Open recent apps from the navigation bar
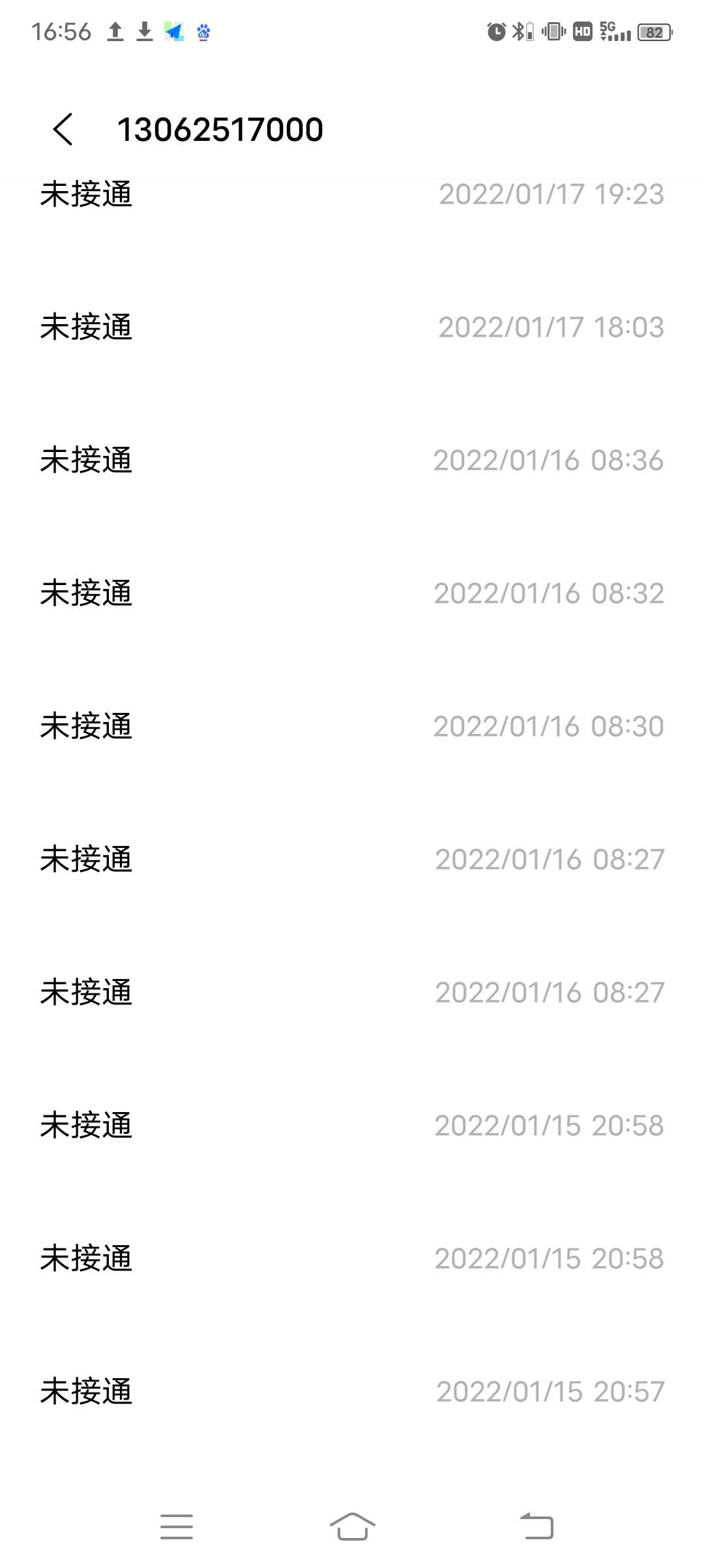704x1568 pixels. [177, 1526]
